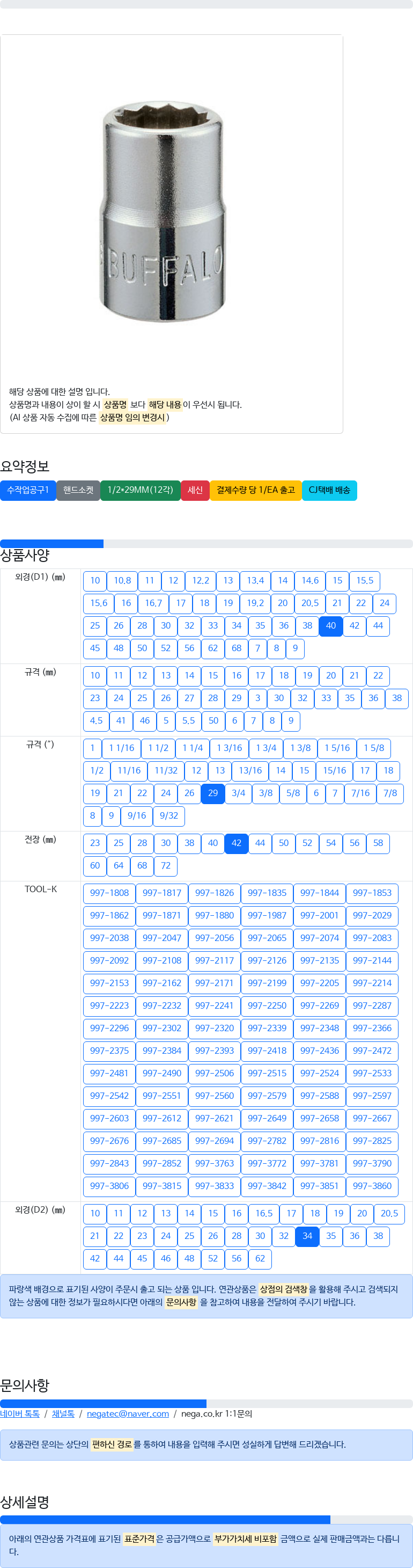Image resolution: width=413 pixels, height=1568 pixels.
Task: Select the 1 1/16 inch size option
Action: 122,748
